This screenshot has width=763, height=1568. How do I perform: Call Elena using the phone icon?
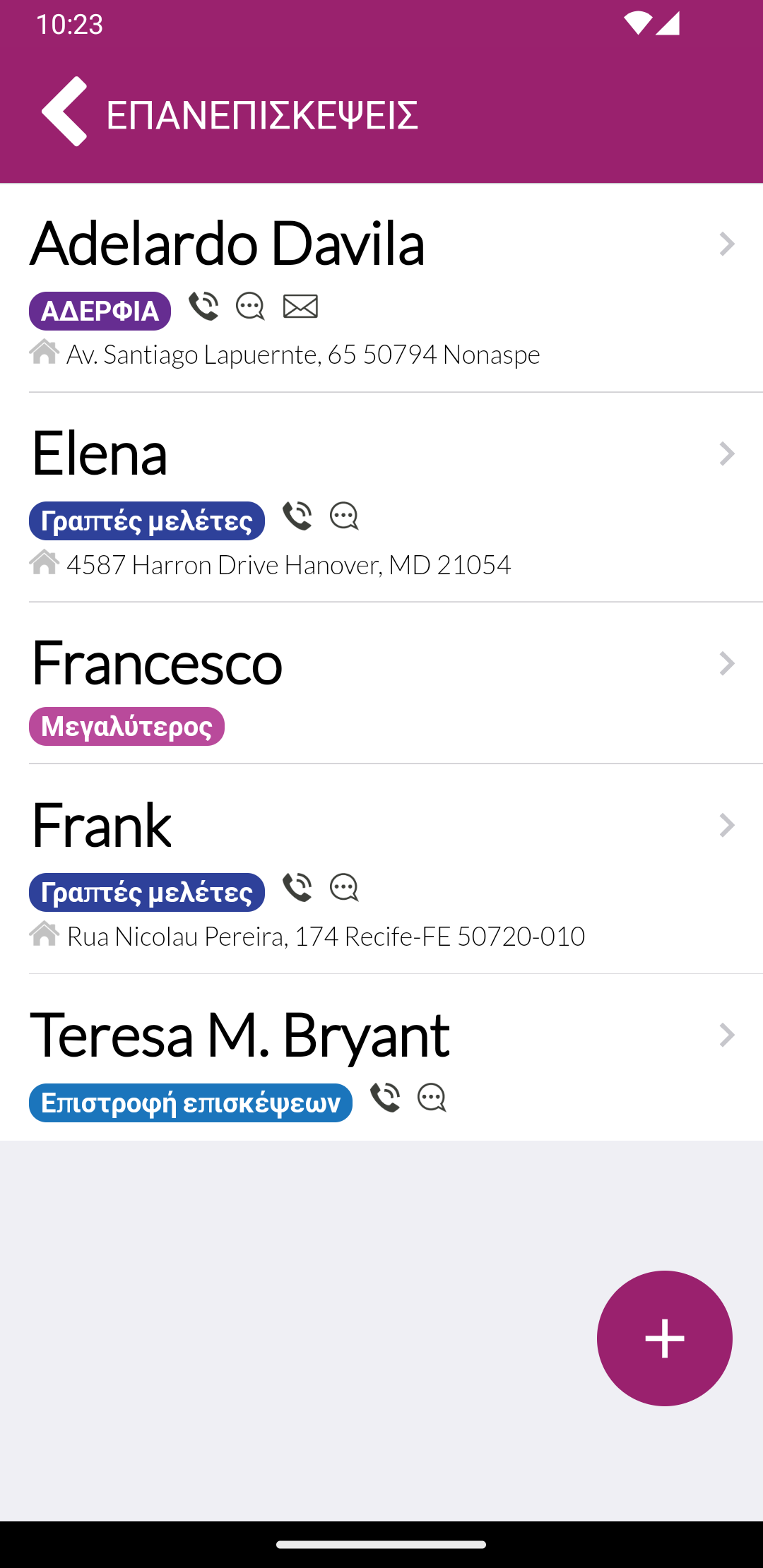297,516
